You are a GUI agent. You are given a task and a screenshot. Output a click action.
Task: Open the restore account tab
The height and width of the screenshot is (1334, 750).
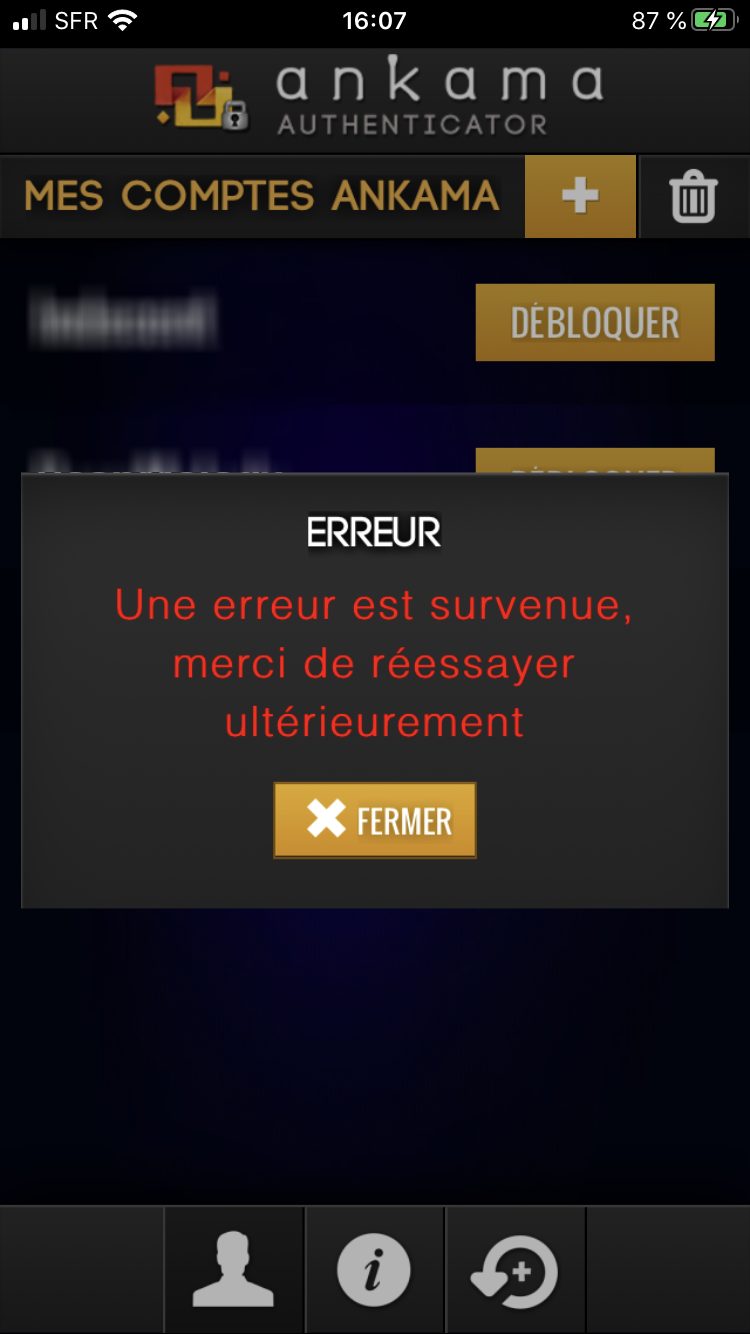tap(515, 1270)
